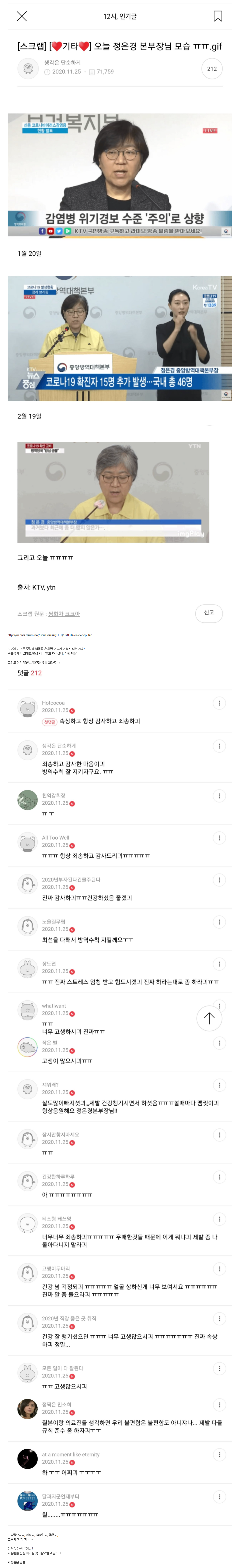Open options menu for 천억강희장's comment
236x1568 pixels.
tap(219, 796)
